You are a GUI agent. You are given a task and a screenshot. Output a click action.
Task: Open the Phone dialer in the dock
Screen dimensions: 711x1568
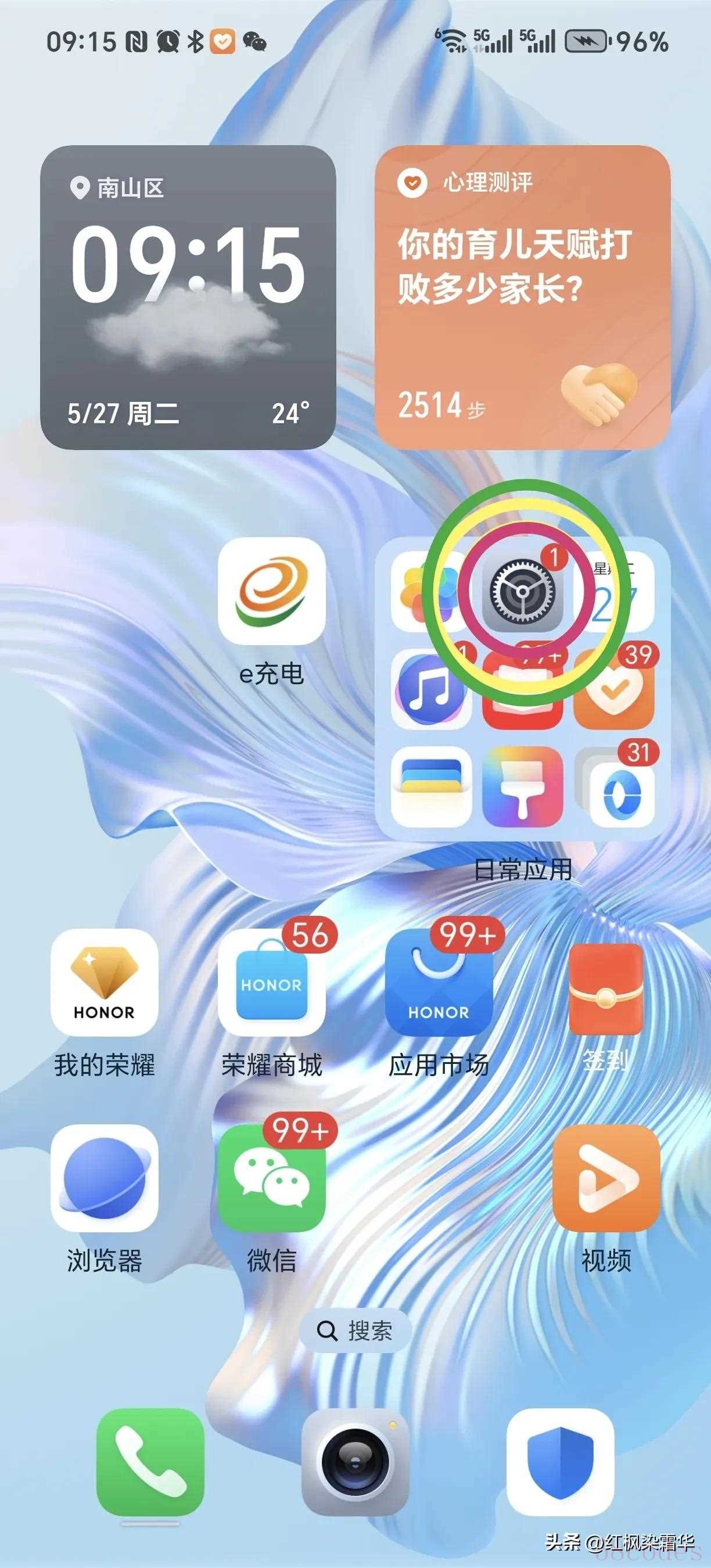[150, 1462]
